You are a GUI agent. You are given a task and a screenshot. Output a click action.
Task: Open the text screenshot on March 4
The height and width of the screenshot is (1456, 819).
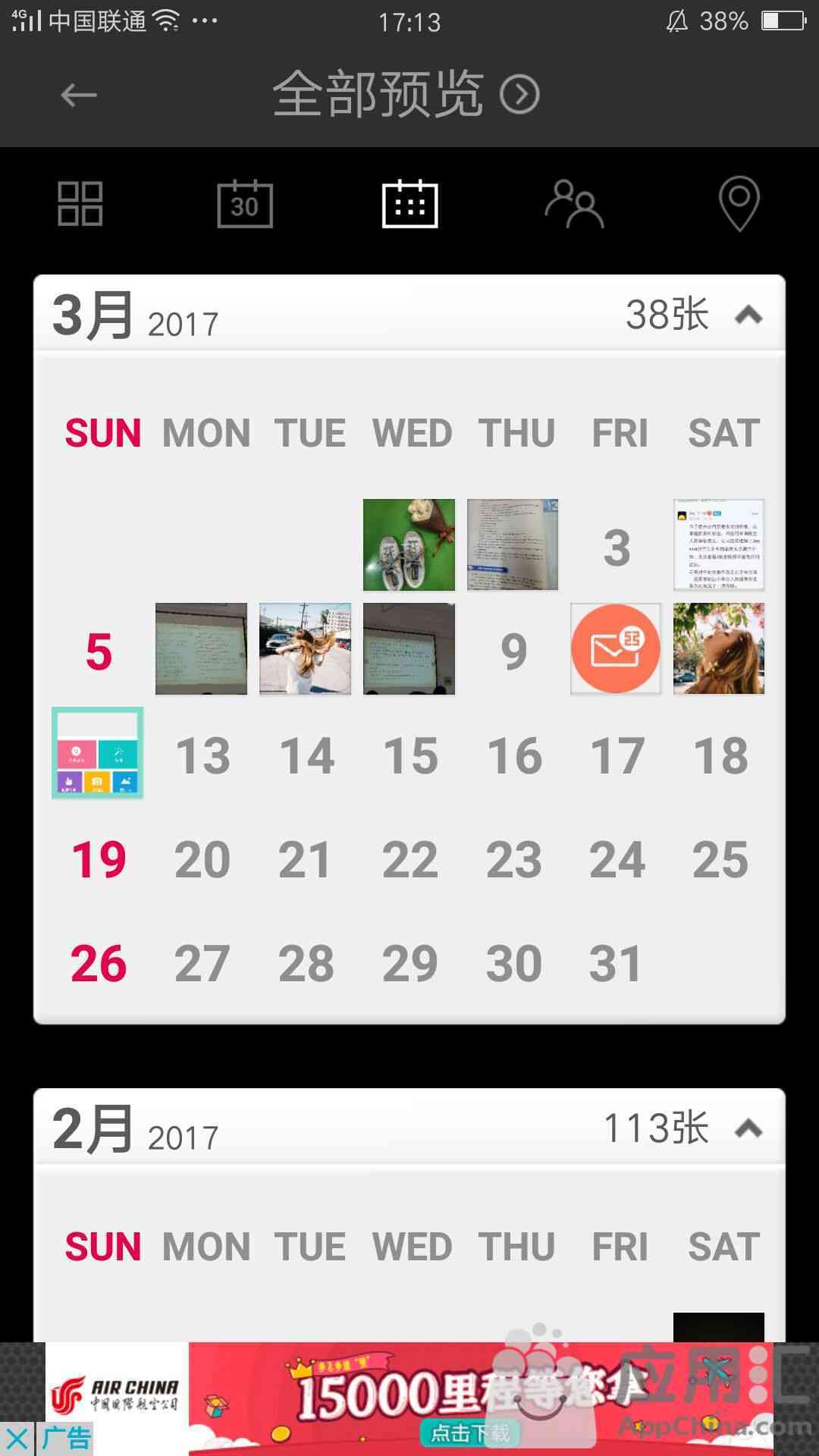(x=719, y=544)
